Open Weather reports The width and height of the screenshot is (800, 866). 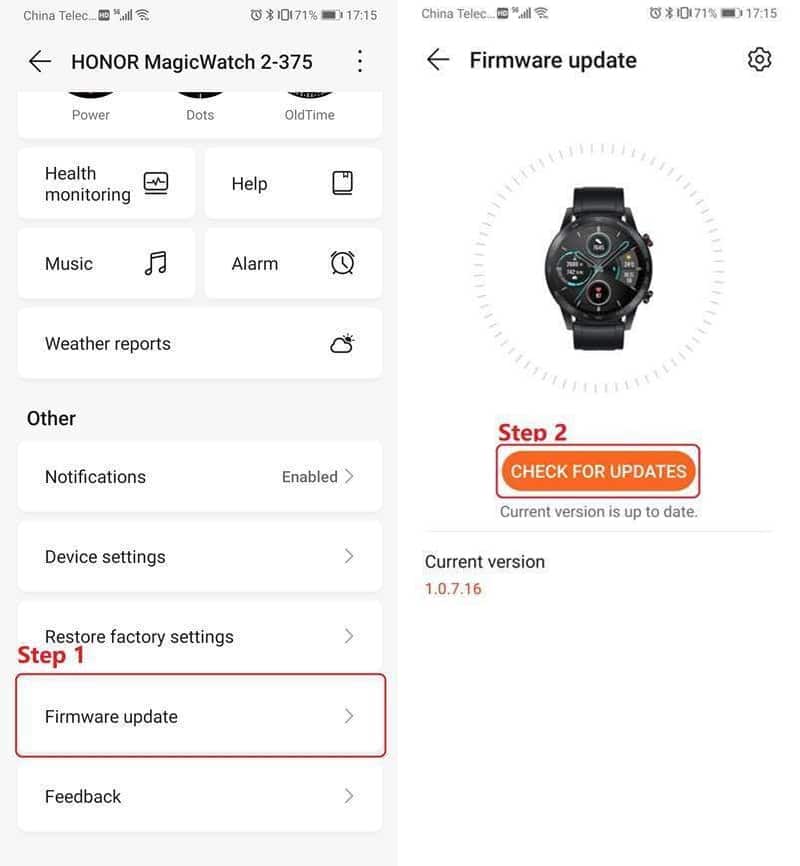(200, 344)
